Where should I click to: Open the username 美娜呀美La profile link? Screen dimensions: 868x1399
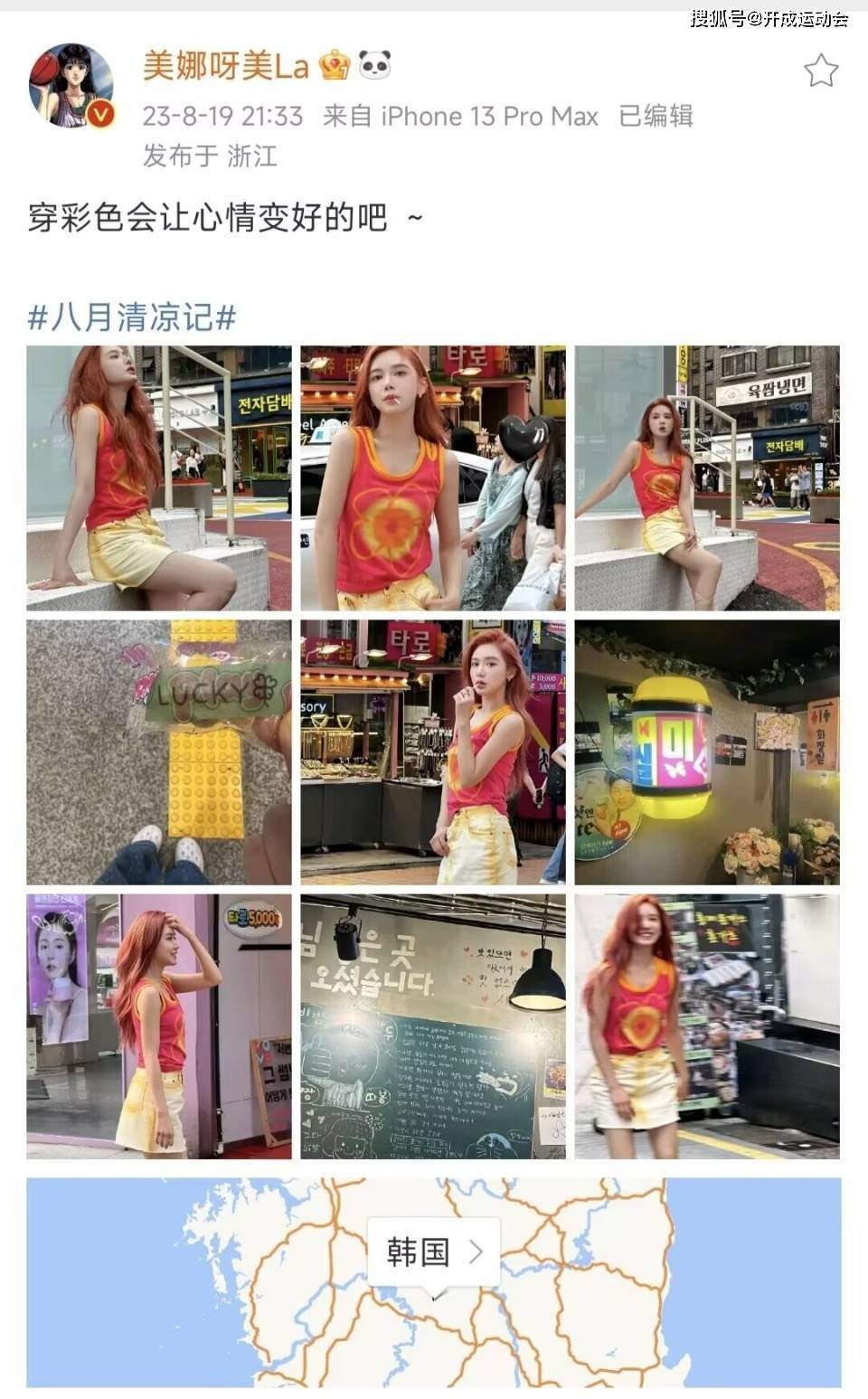coord(226,66)
